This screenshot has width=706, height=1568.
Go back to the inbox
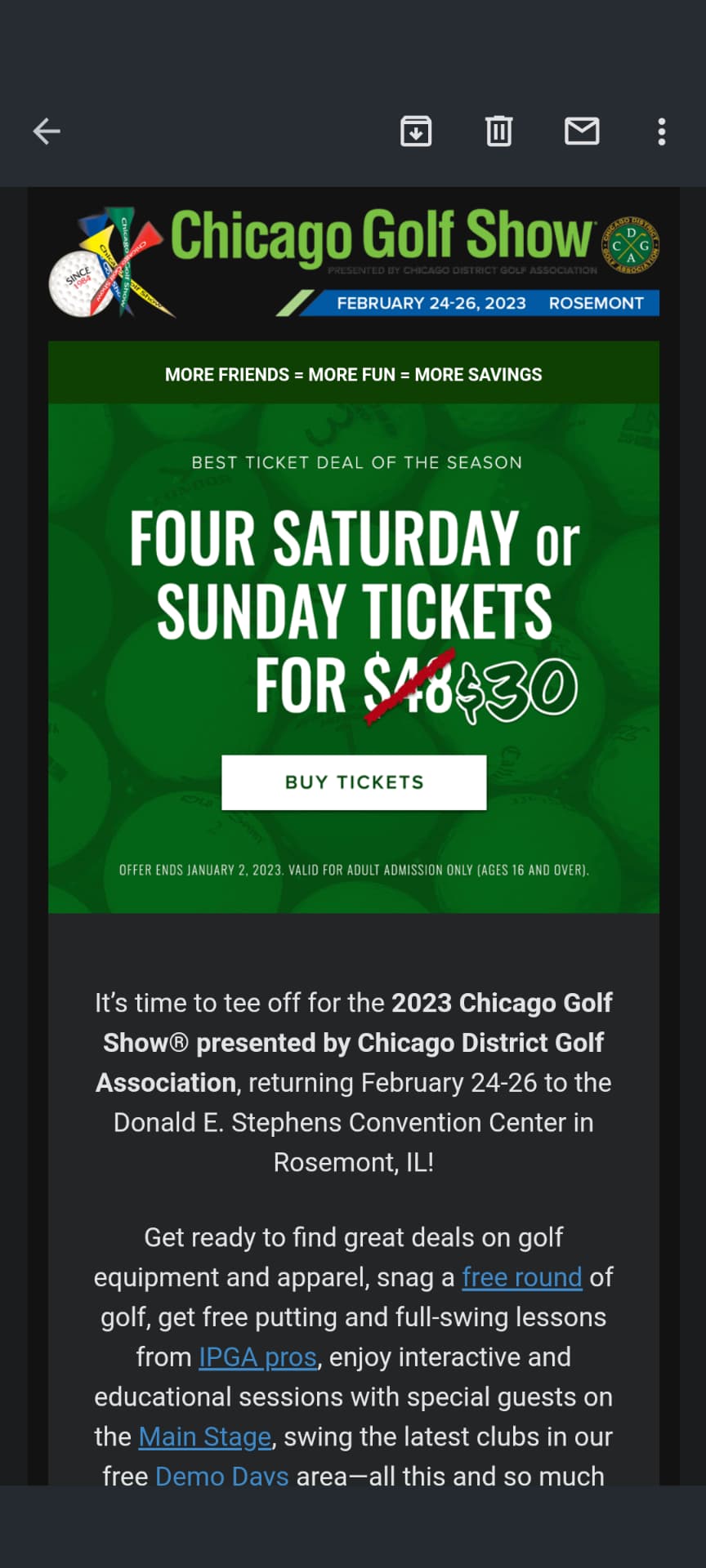click(47, 131)
